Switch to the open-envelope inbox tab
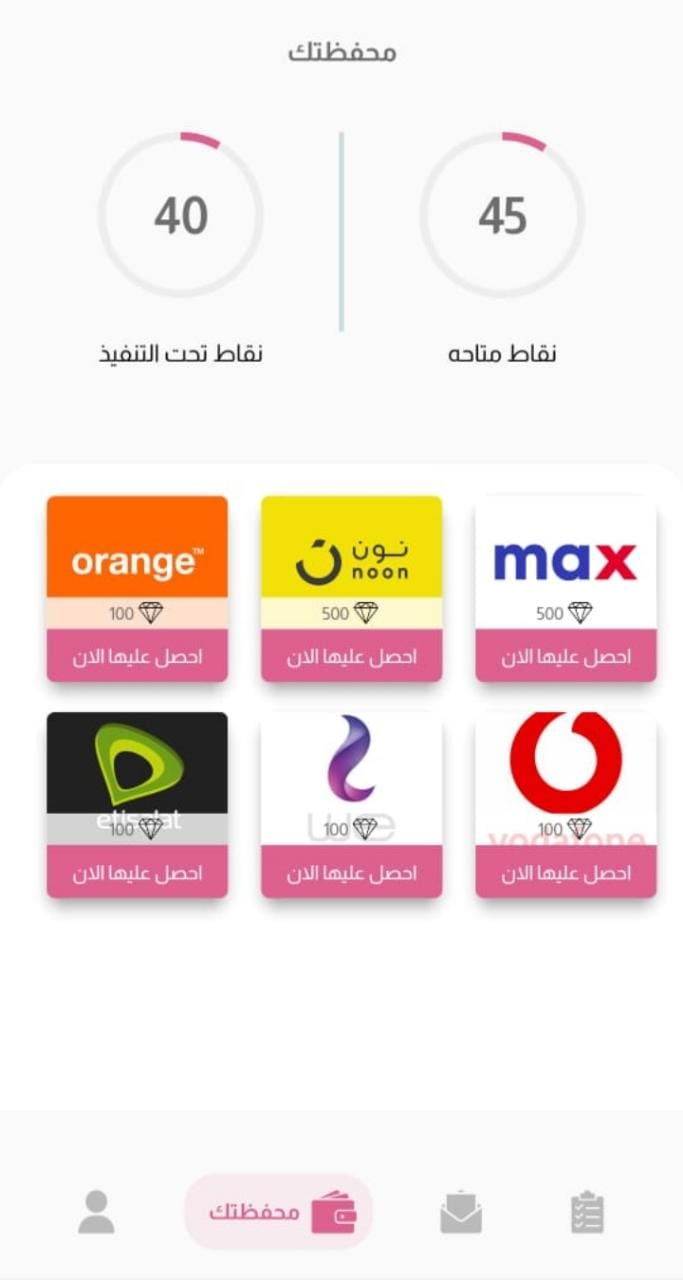This screenshot has width=683, height=1280. [461, 1212]
